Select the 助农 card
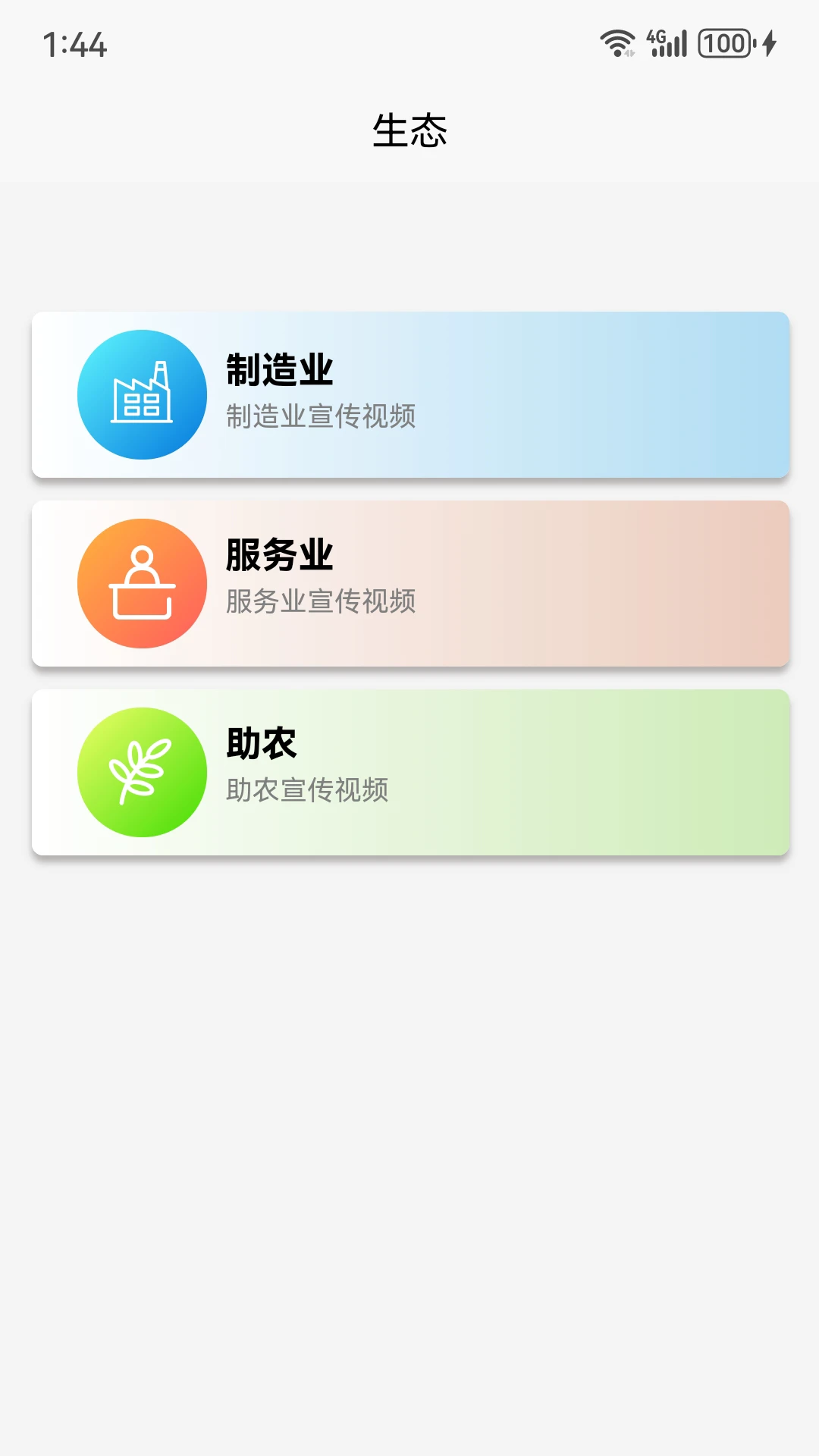This screenshot has width=819, height=1456. (409, 770)
